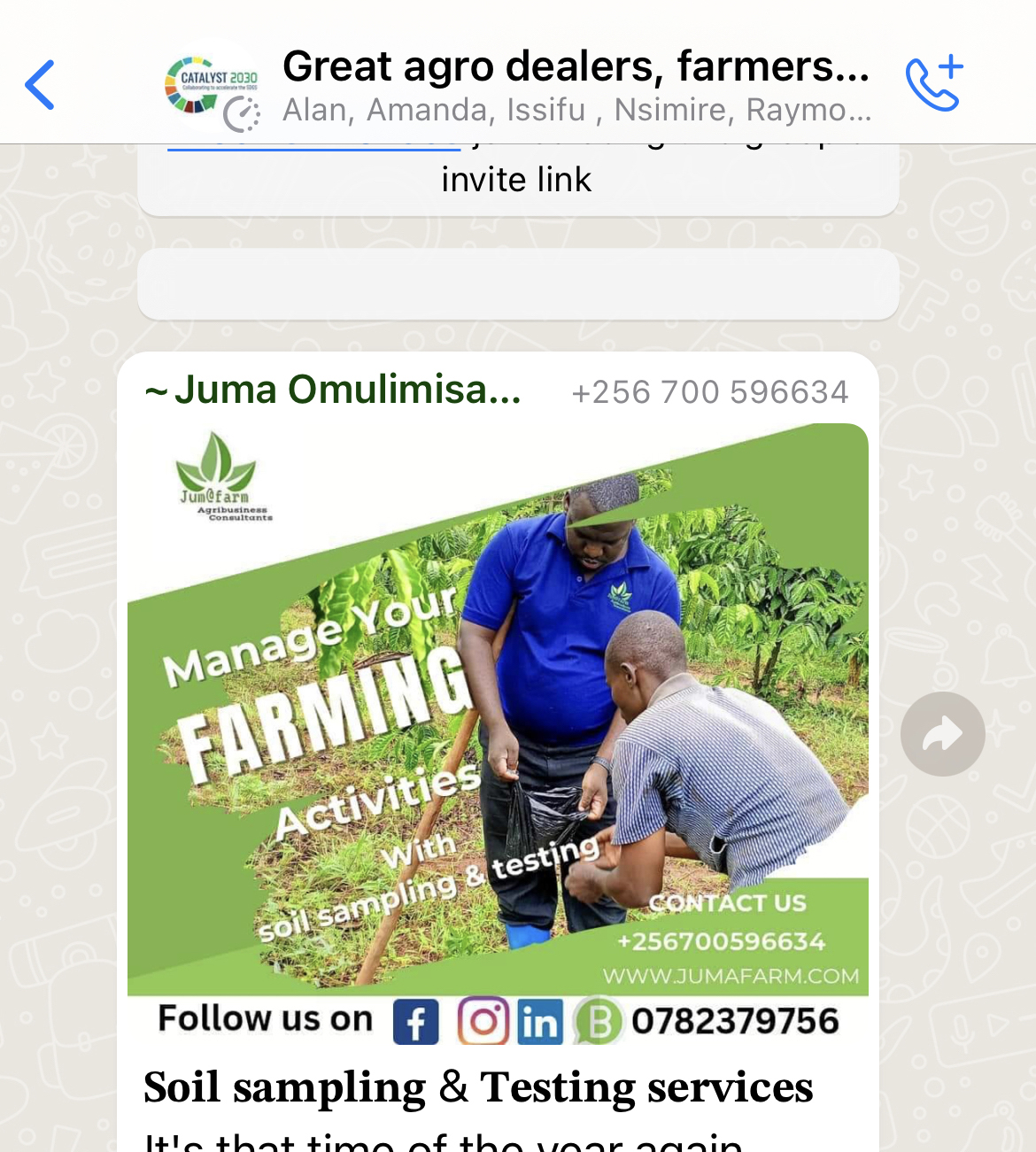View the profile of Juma Omulimisa

click(x=334, y=390)
